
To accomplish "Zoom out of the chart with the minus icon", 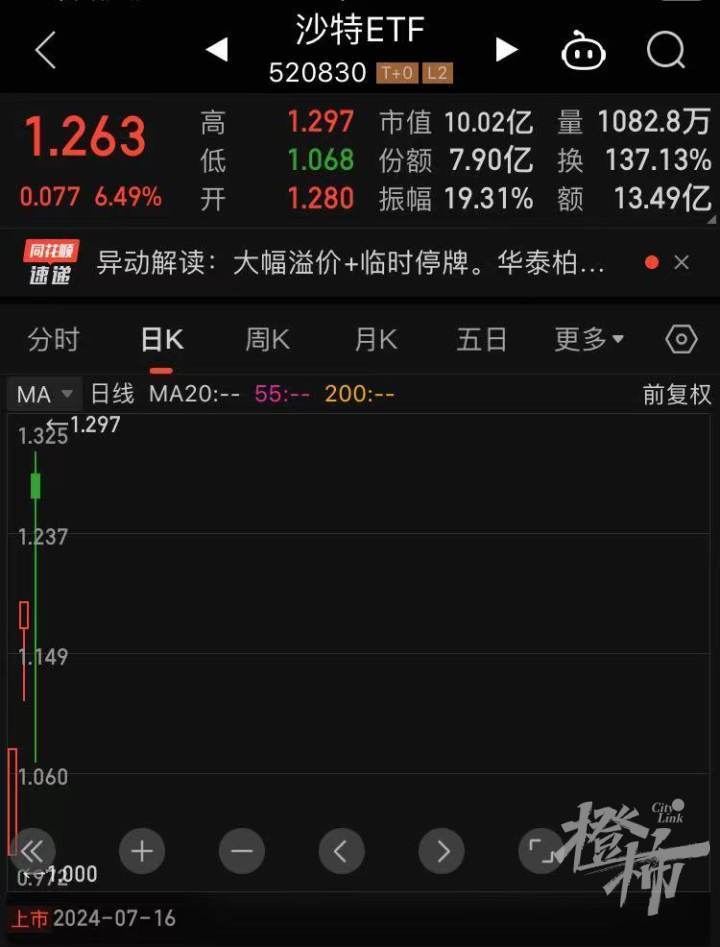I will click(241, 852).
